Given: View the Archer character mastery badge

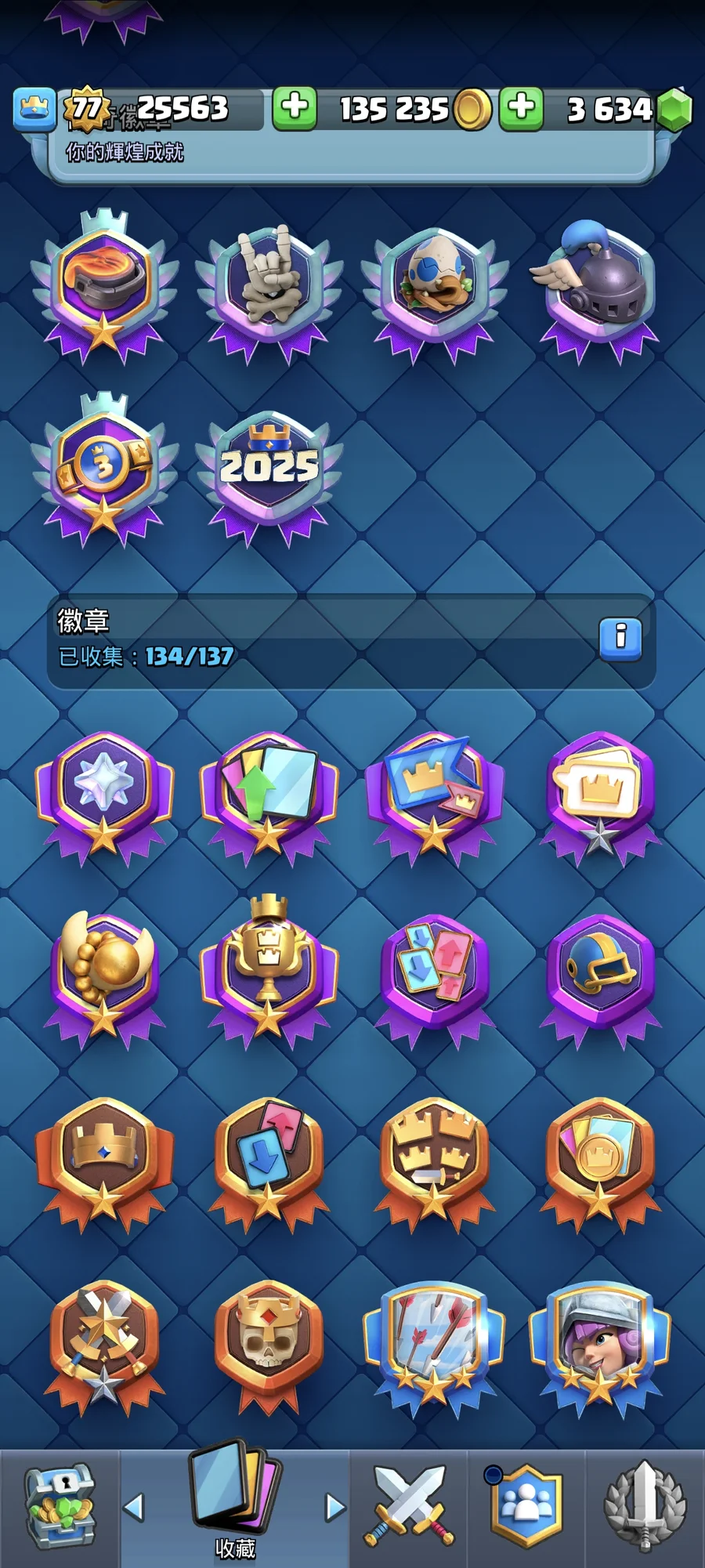Looking at the screenshot, I should [x=599, y=1342].
